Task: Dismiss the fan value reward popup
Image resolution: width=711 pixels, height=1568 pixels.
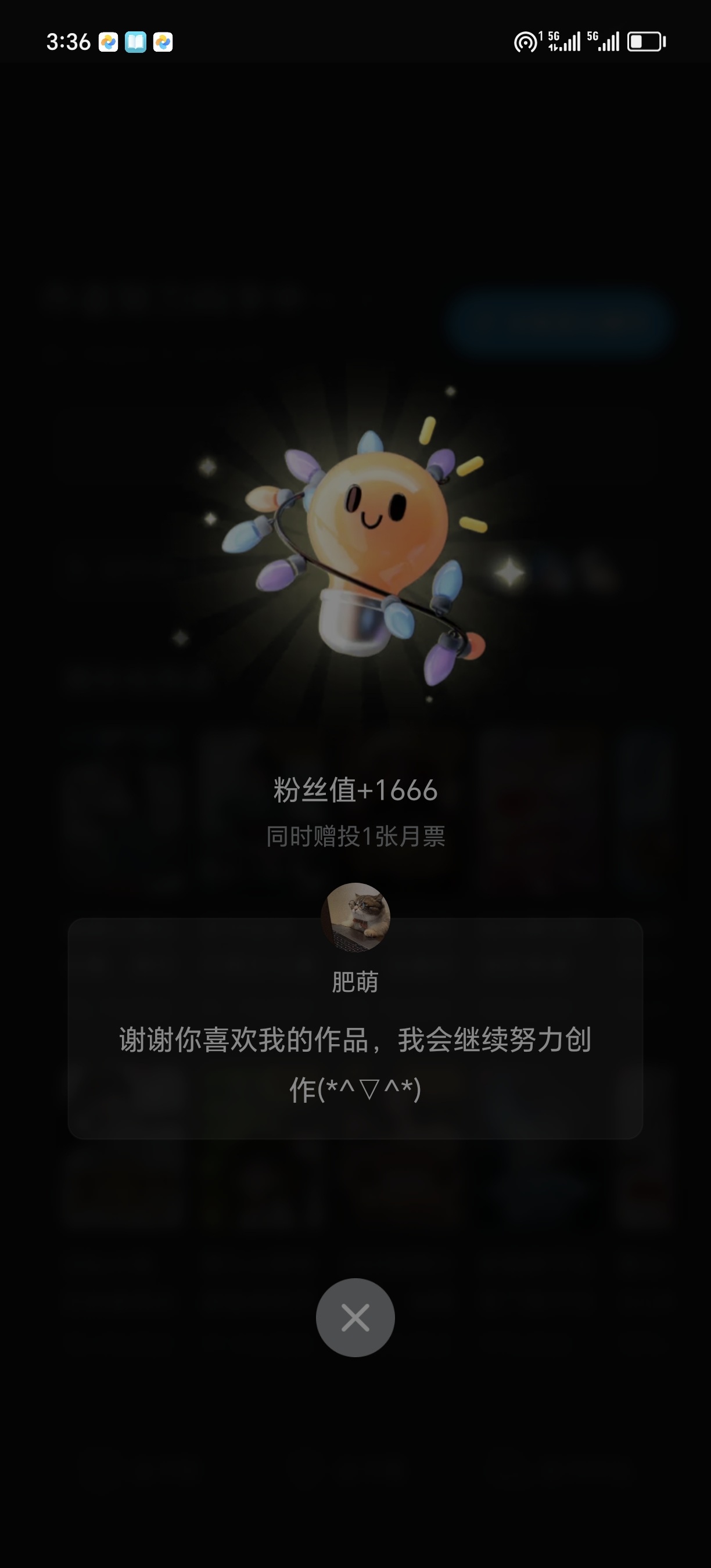Action: 355,1318
